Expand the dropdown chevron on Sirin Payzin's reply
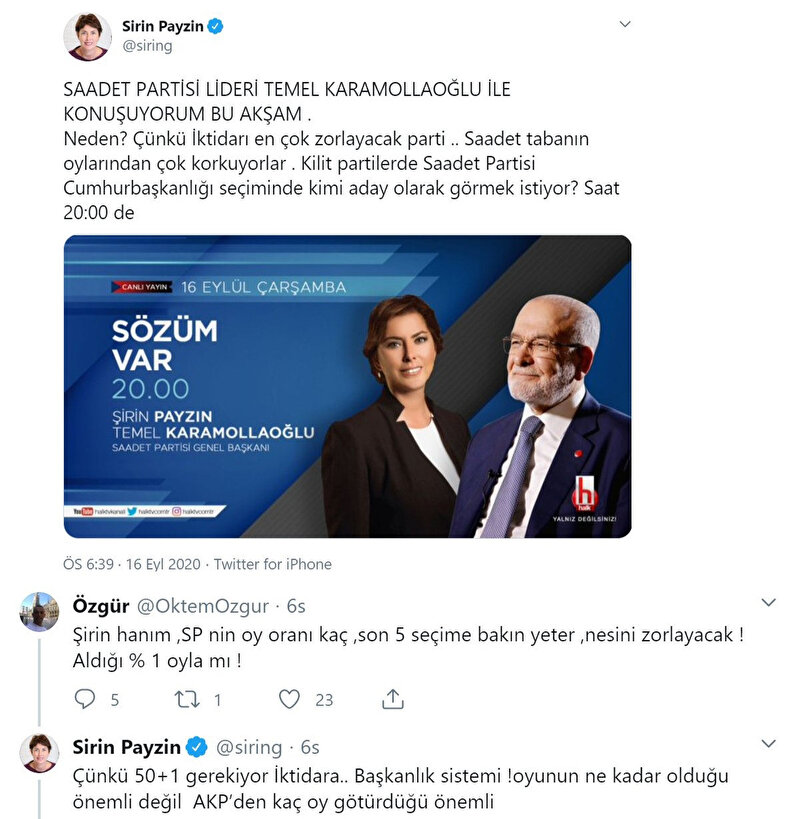Viewport: 794px width, 819px height. (x=768, y=745)
